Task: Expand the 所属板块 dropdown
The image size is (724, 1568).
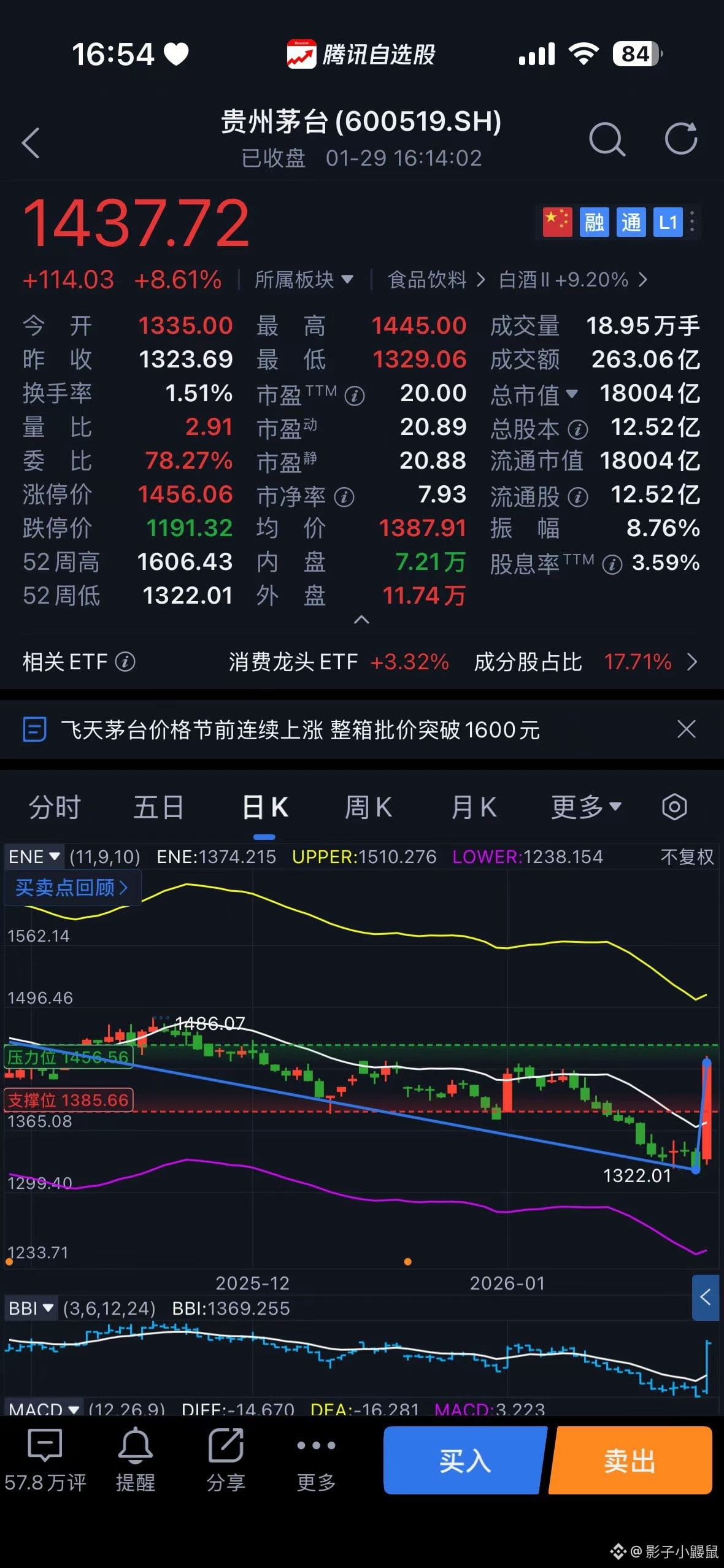Action: [x=304, y=280]
